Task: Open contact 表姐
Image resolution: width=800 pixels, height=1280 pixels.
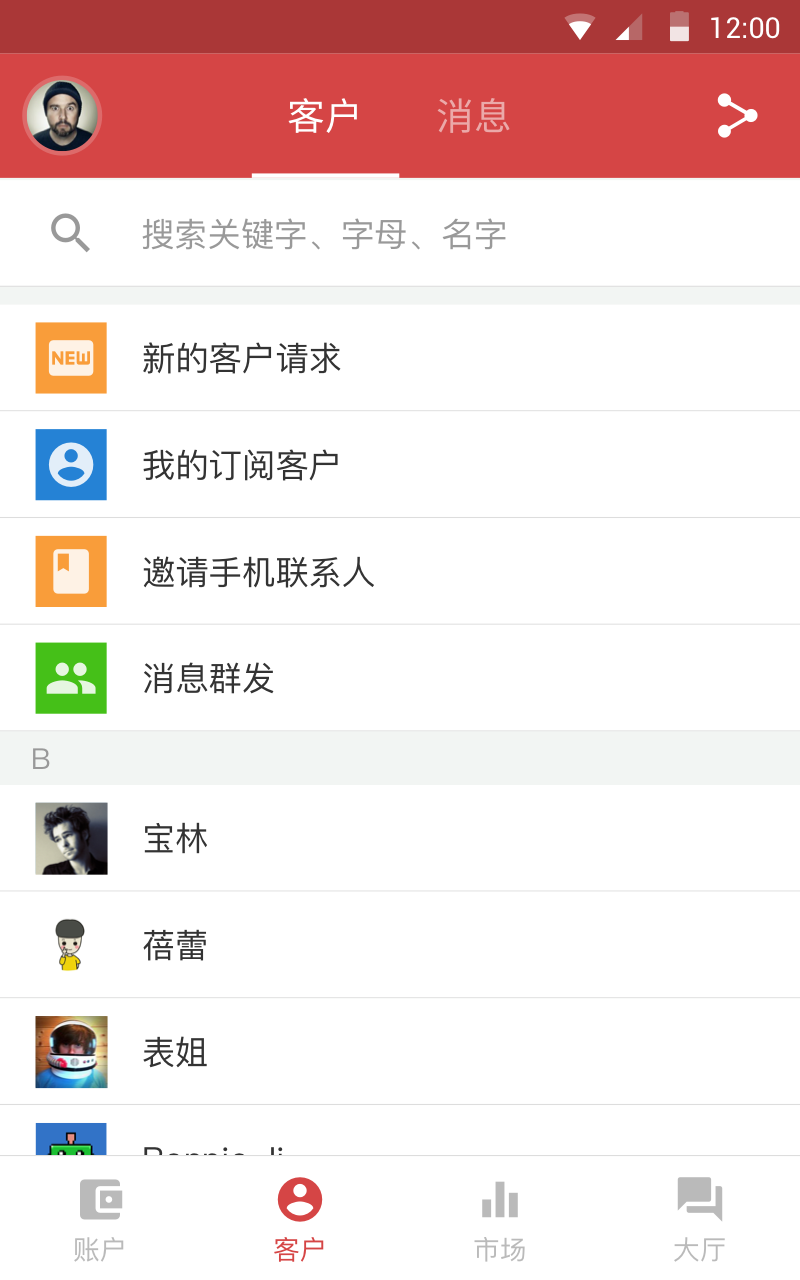Action: 400,1052
